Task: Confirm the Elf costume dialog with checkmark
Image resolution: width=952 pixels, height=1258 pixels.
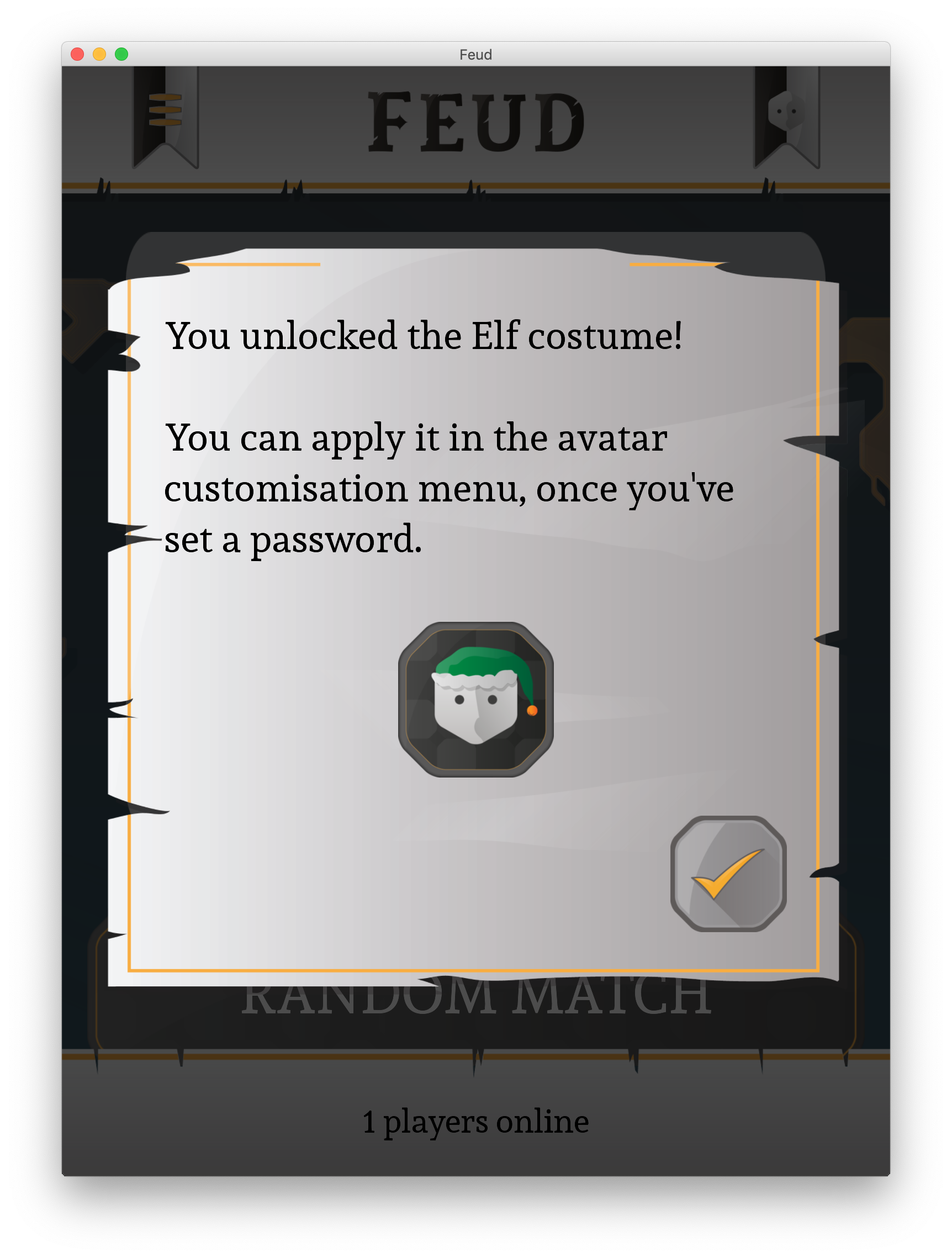Action: [x=728, y=874]
